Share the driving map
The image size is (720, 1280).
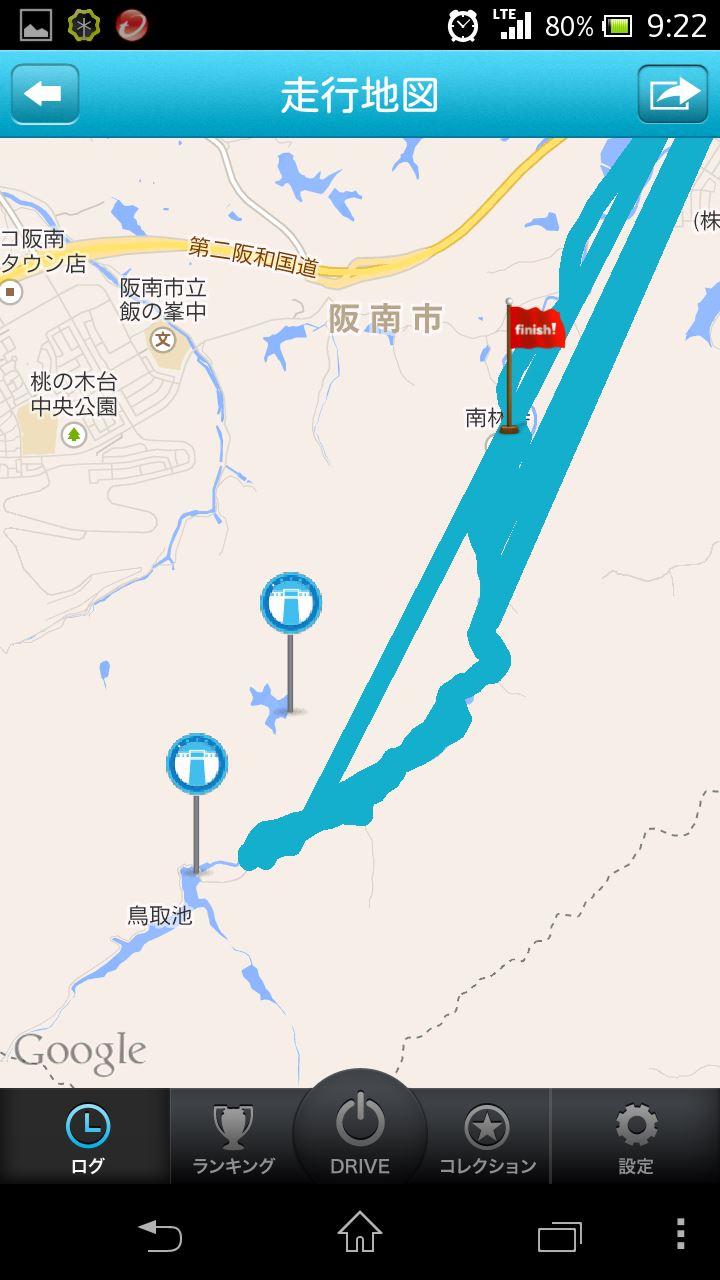click(x=673, y=94)
